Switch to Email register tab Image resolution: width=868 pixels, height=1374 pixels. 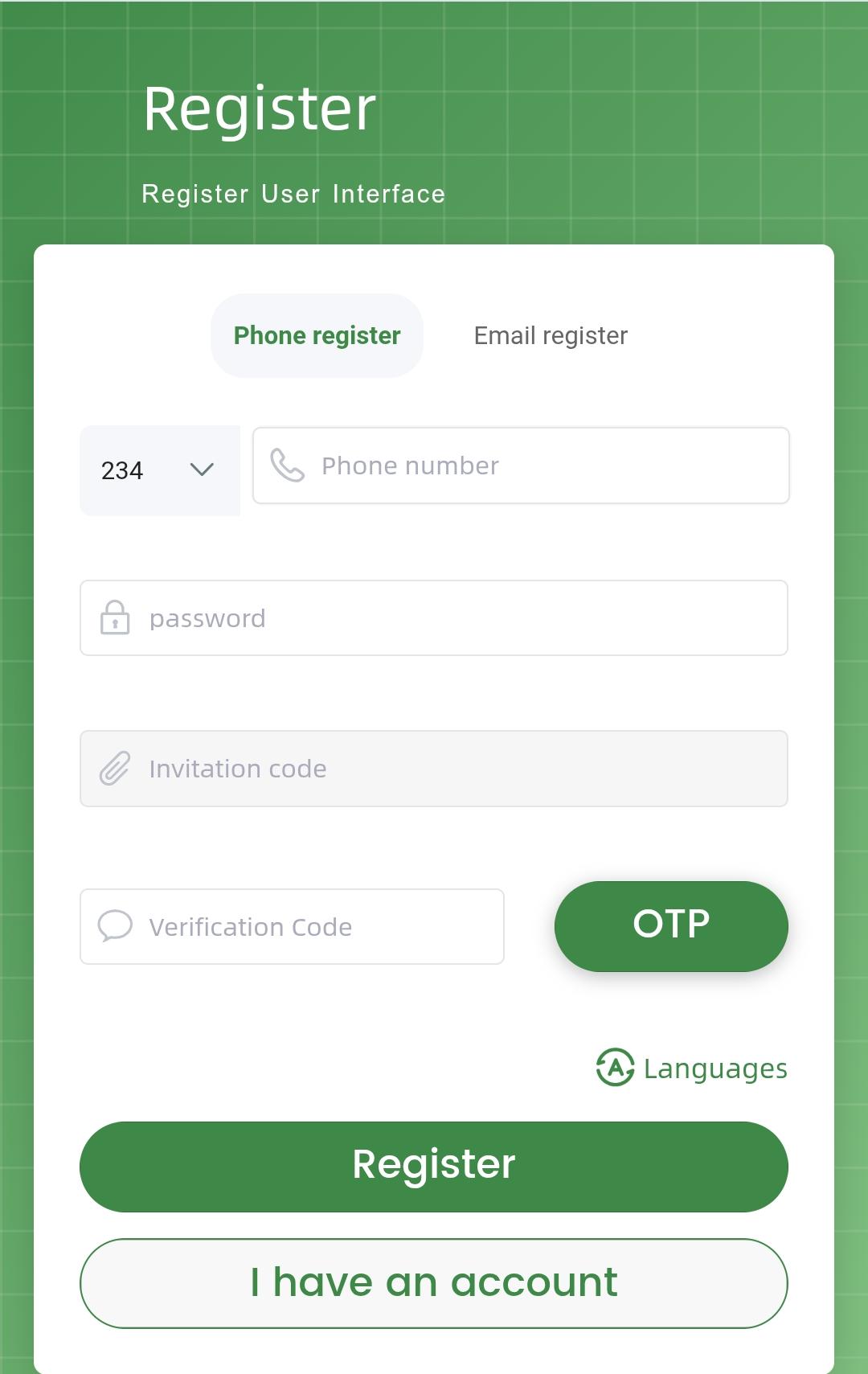(x=551, y=335)
